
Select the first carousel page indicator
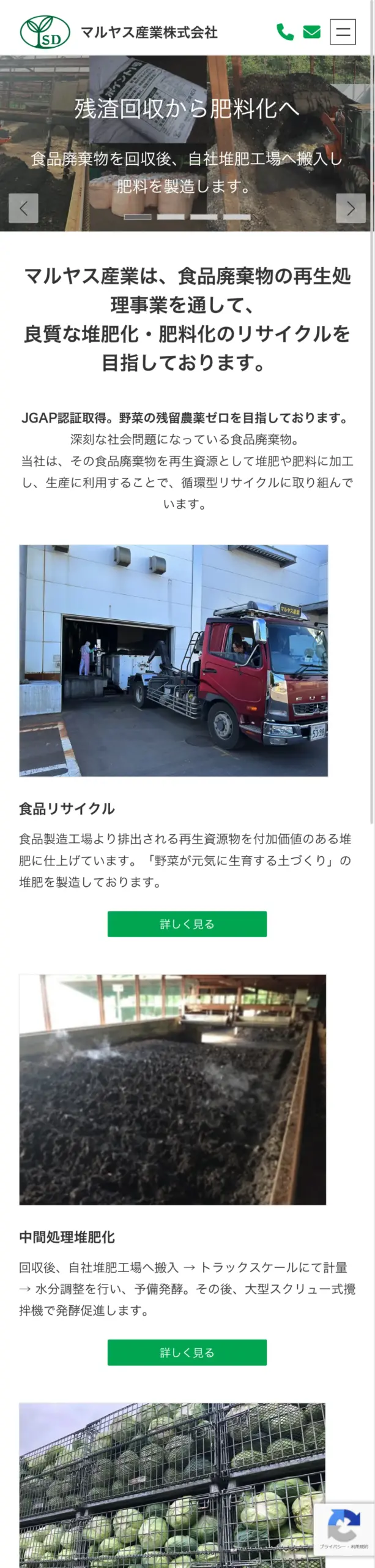click(138, 217)
